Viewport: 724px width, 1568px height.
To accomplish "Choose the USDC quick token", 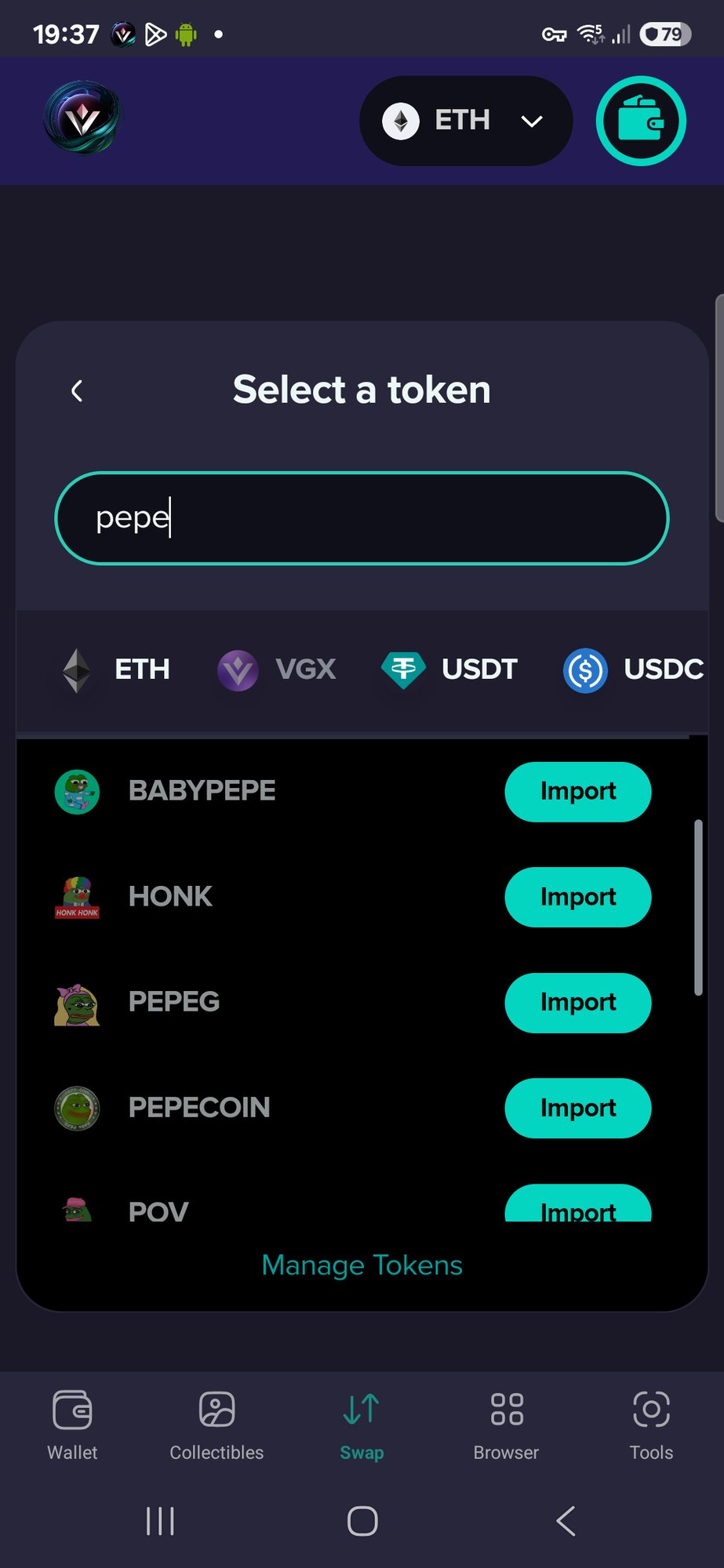I will (x=634, y=670).
